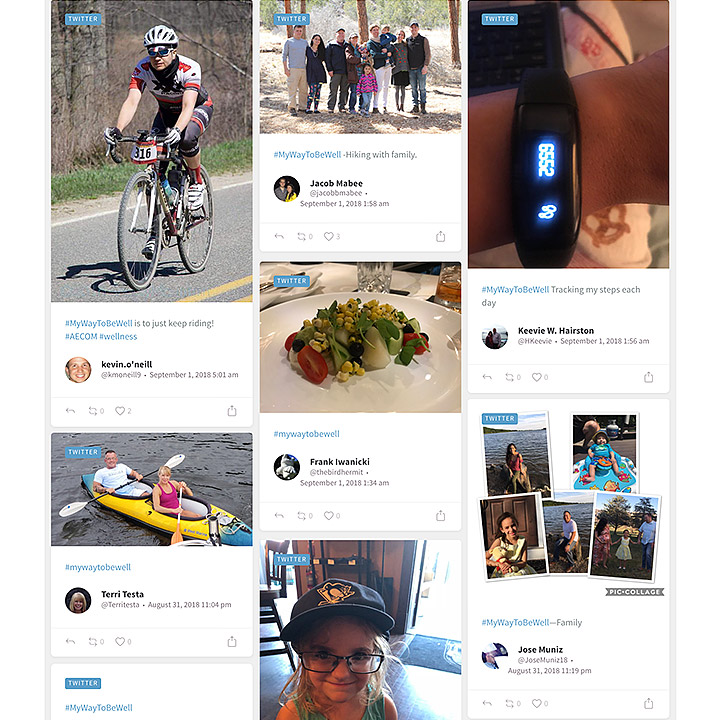This screenshot has width=720, height=720.
Task: Retweet Terri Testa's post
Action: [x=93, y=642]
